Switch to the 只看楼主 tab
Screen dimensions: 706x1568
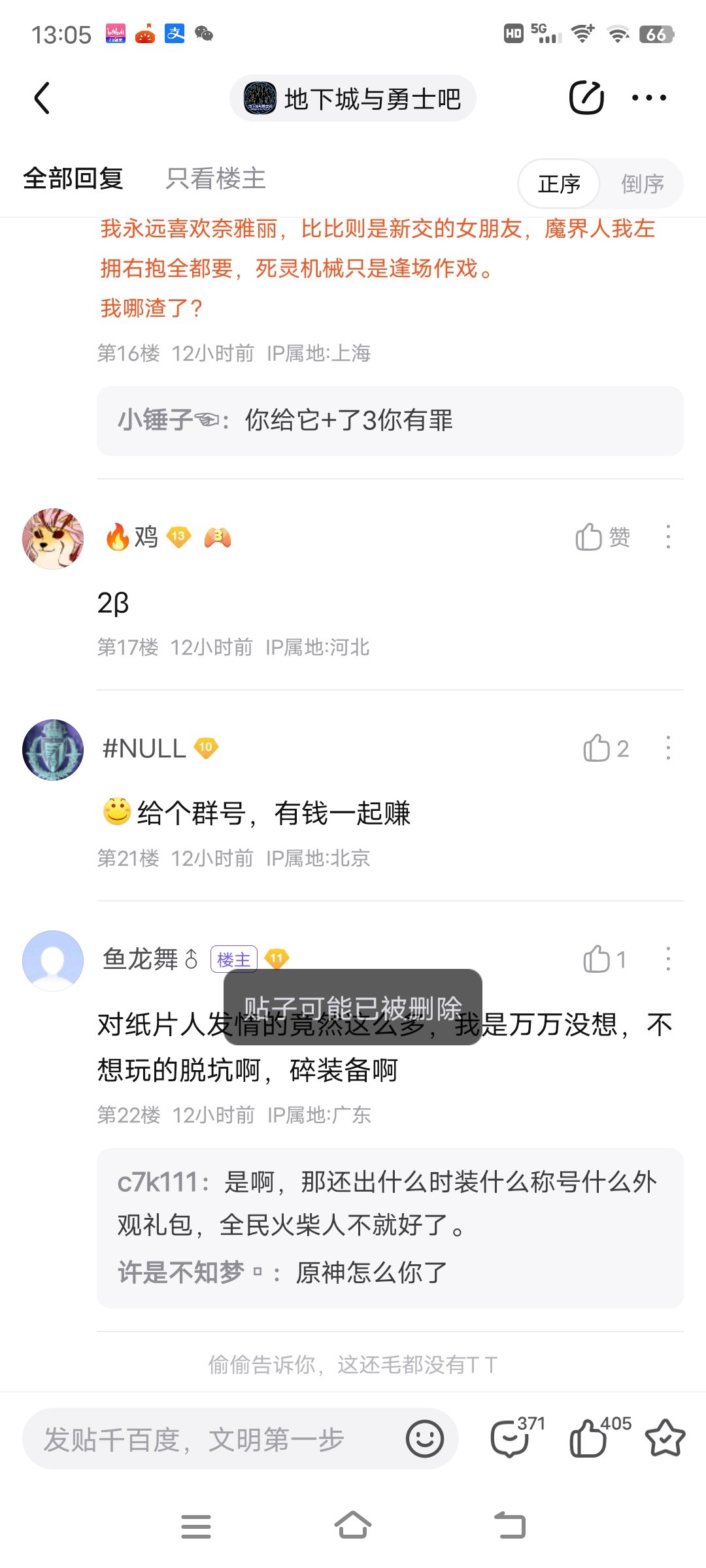[216, 178]
